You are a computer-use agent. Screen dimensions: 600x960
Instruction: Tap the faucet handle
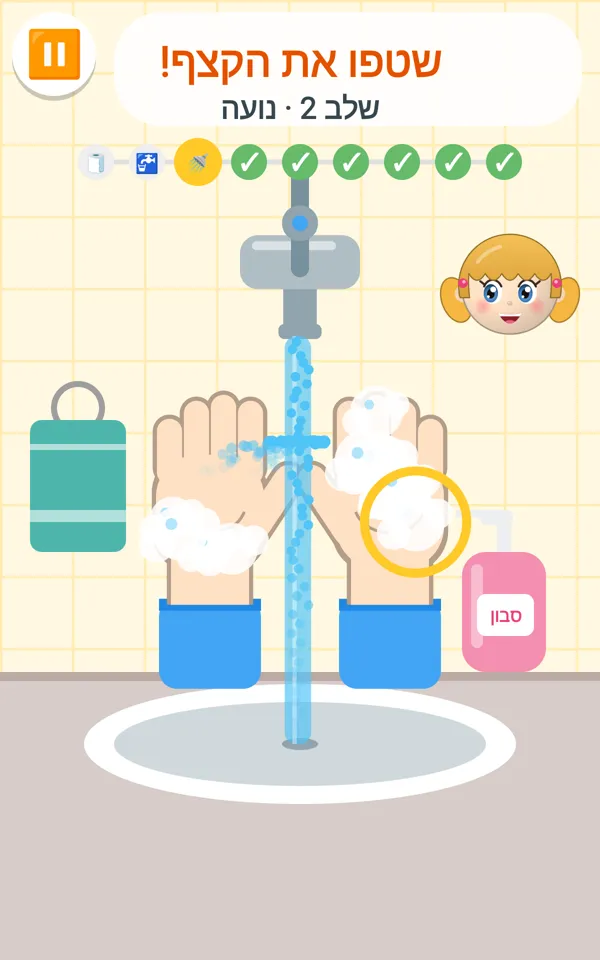point(299,228)
